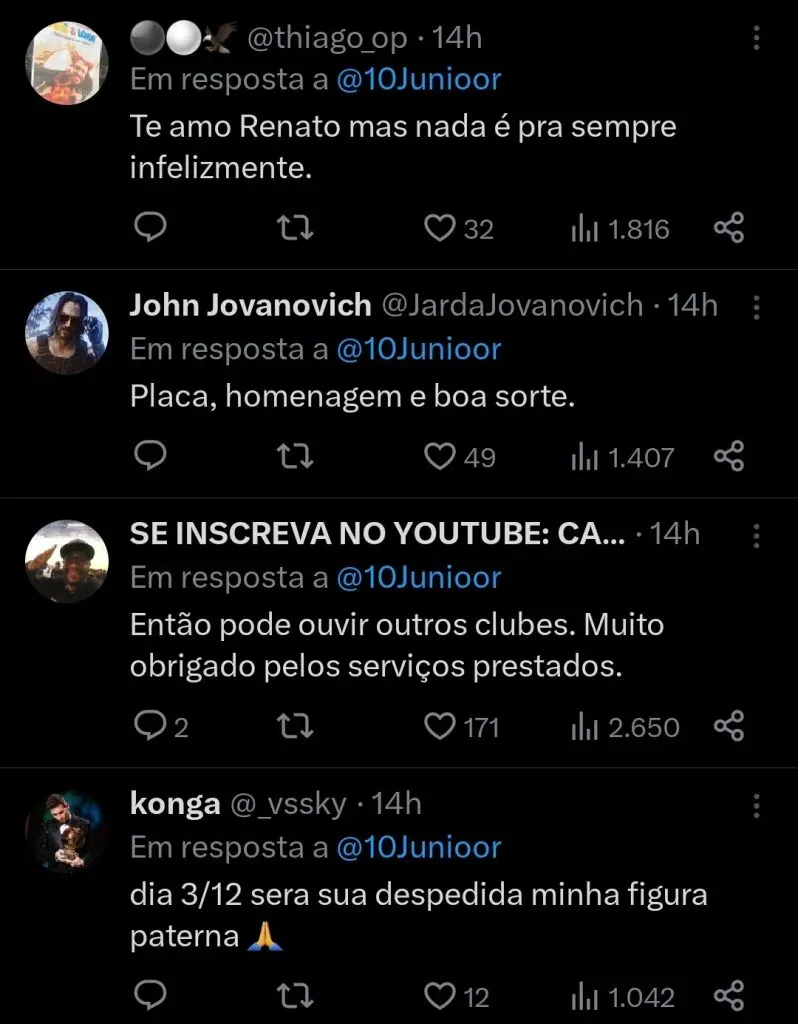Open @10Junioor link in konga's reply
The image size is (798, 1024).
(418, 848)
